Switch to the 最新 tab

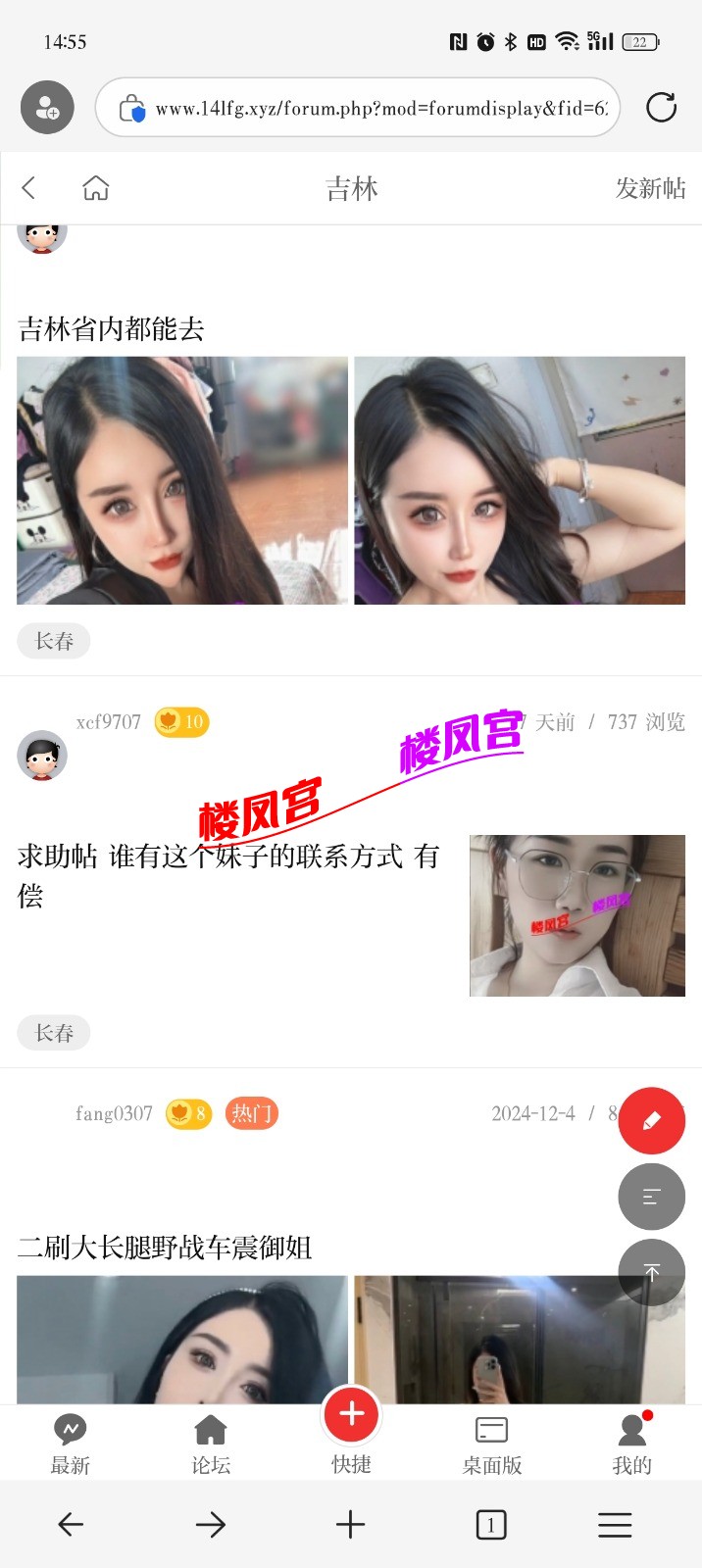point(70,1445)
